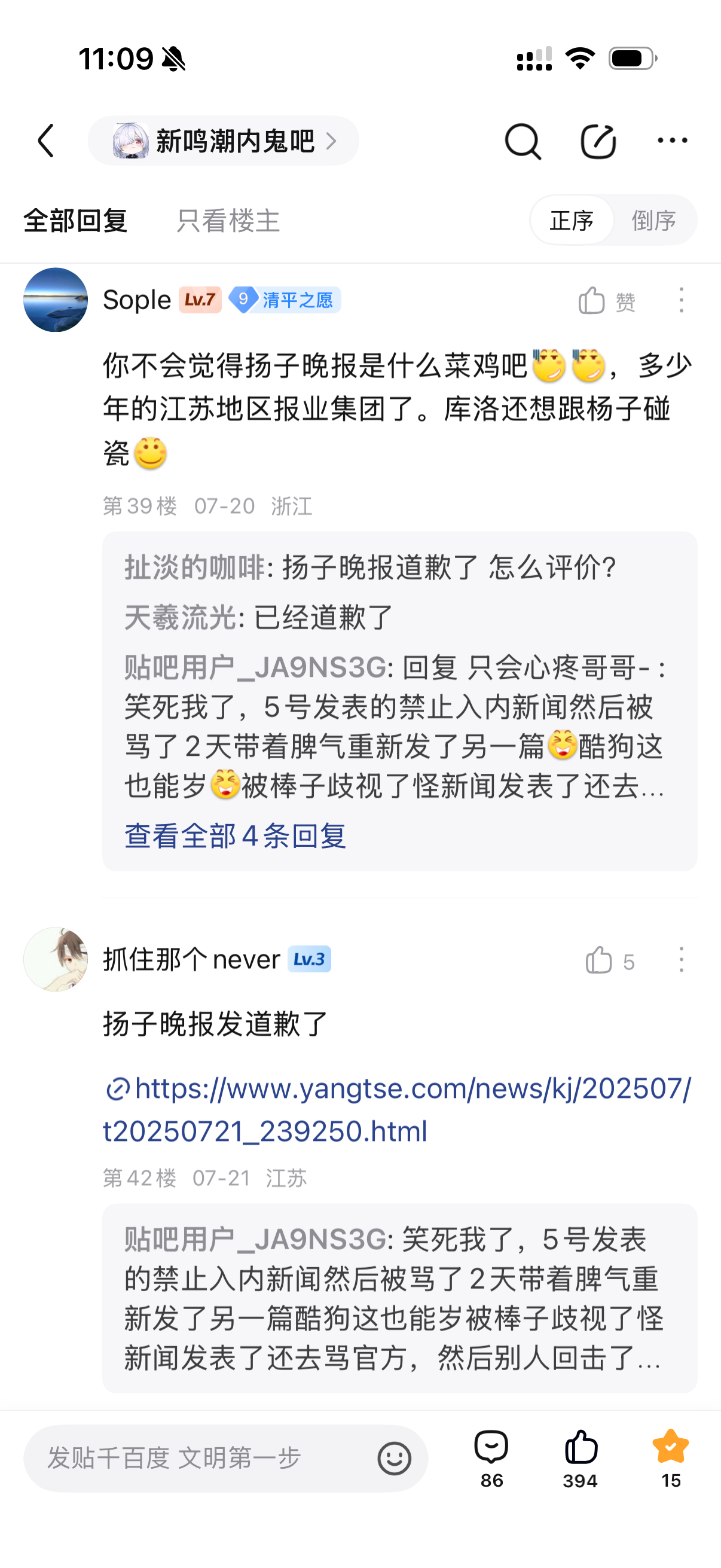Sort replies by 倒序
The image size is (721, 1568).
pos(654,220)
